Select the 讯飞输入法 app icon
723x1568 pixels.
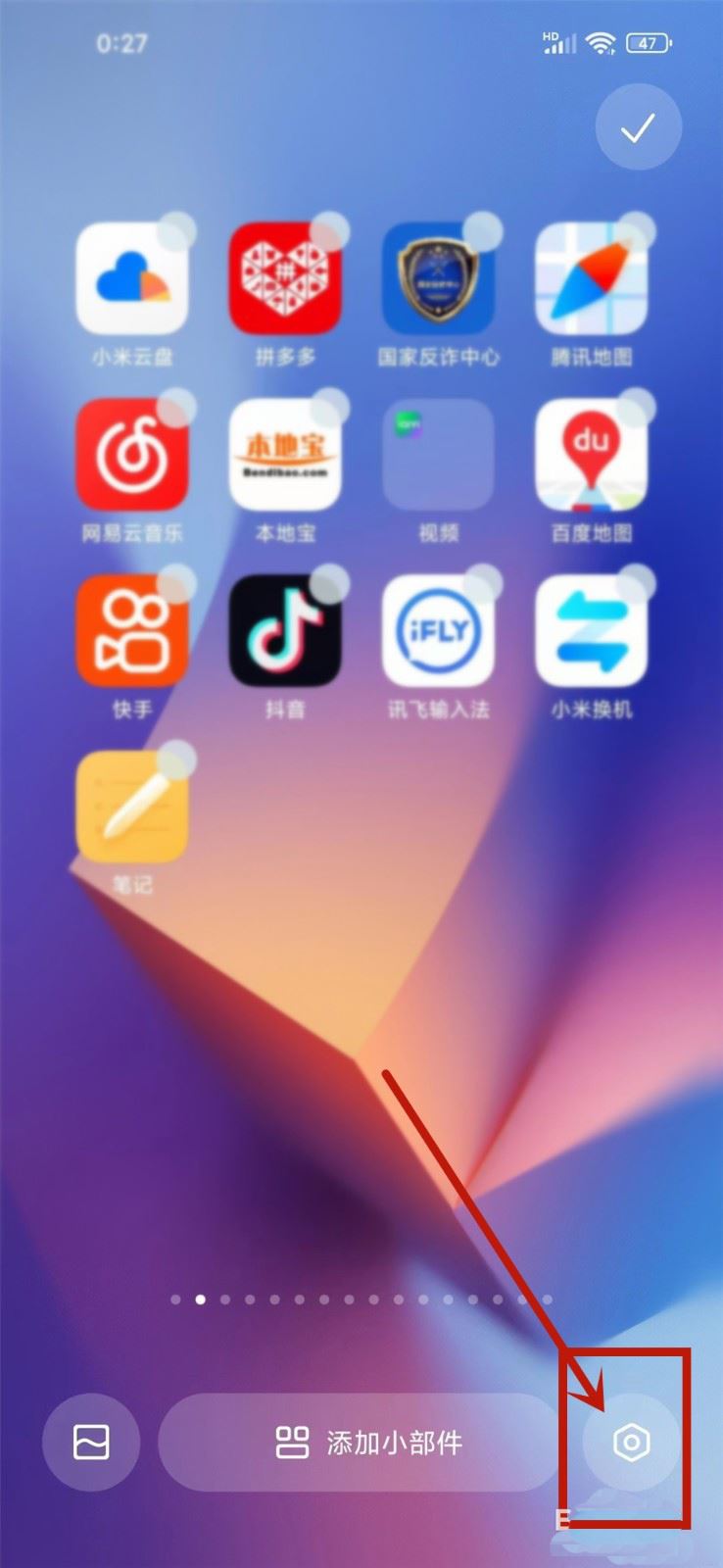point(438,631)
